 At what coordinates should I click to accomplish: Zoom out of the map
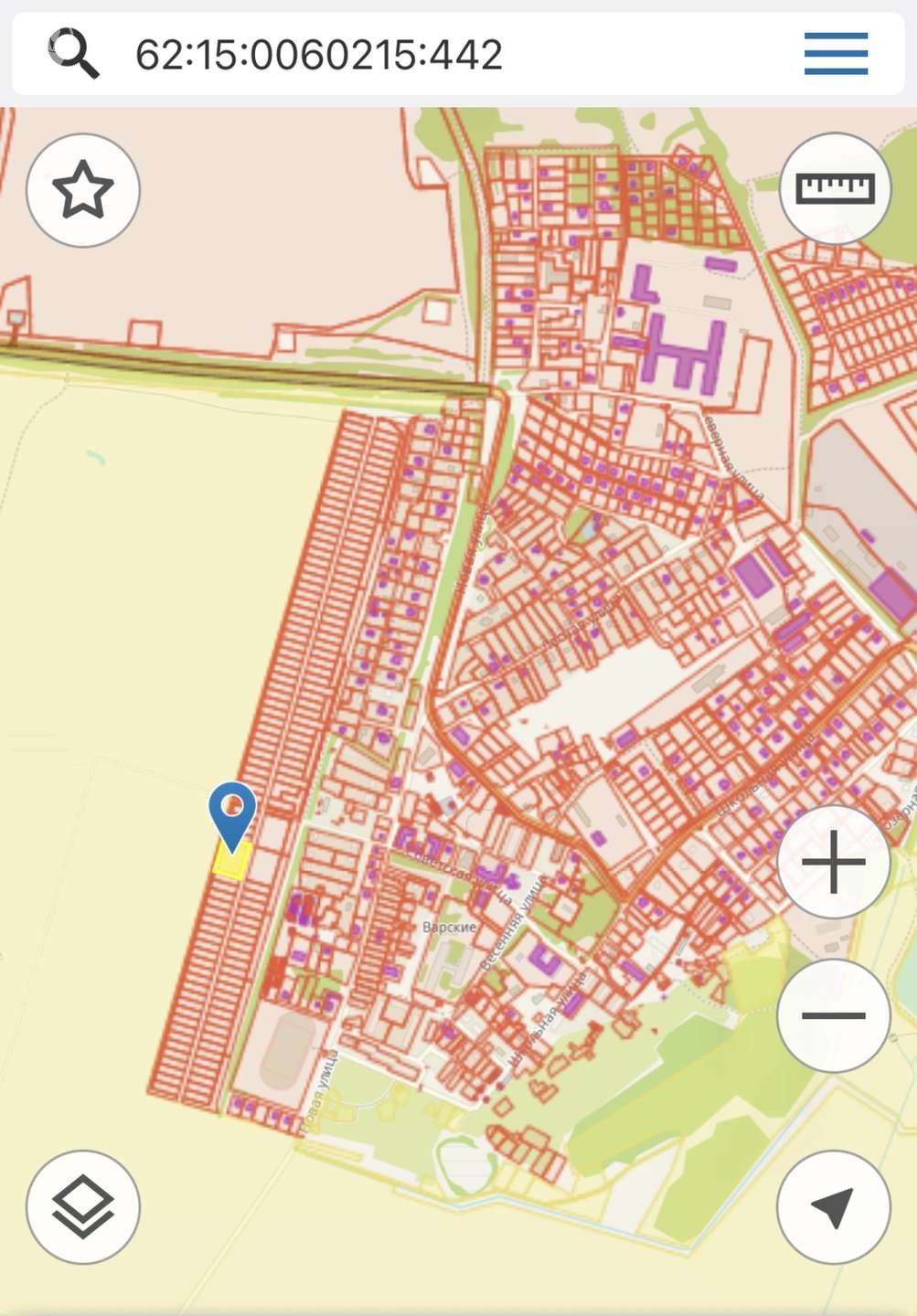click(x=833, y=1015)
